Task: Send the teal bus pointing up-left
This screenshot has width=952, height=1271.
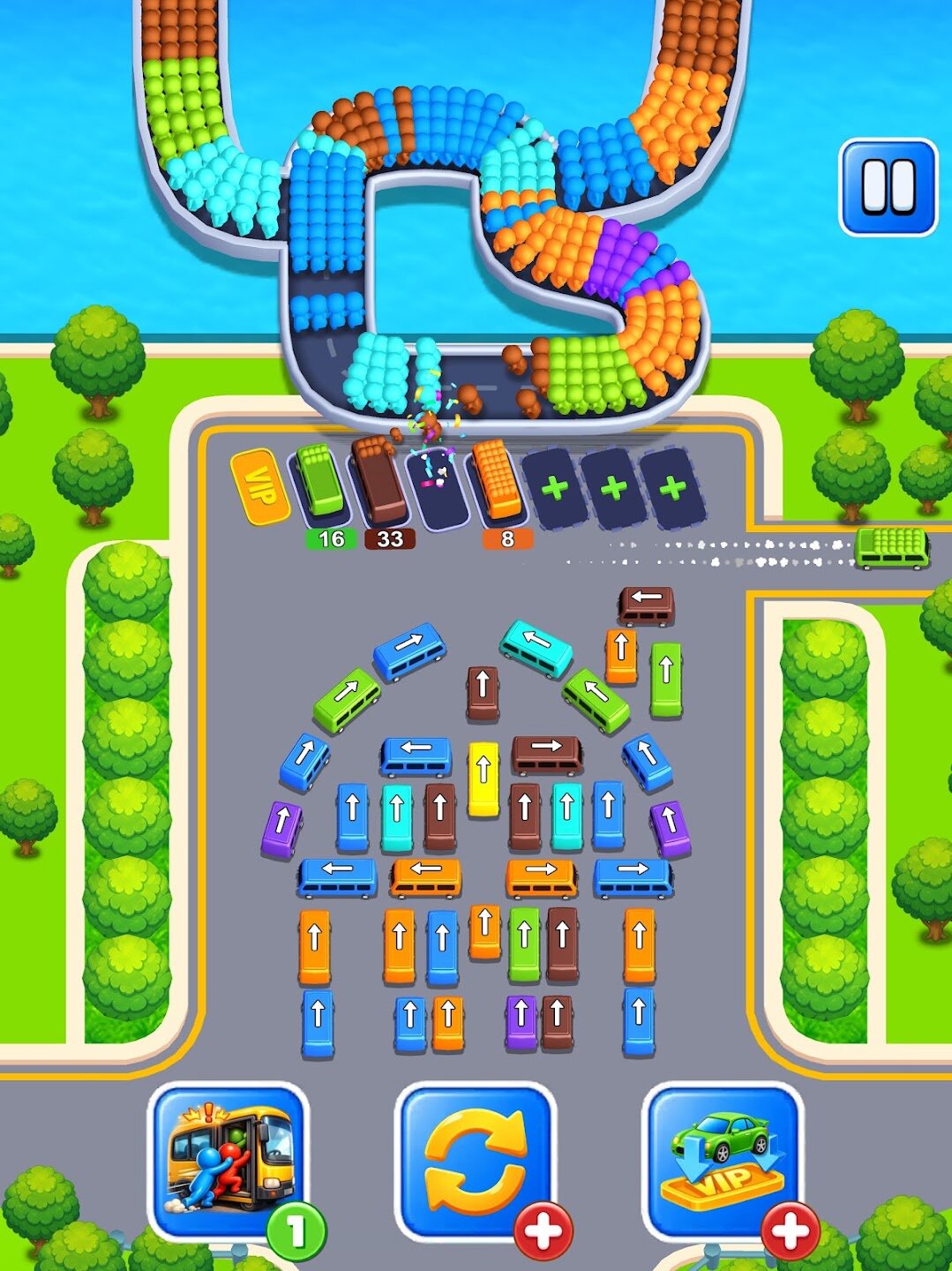Action: 536,650
